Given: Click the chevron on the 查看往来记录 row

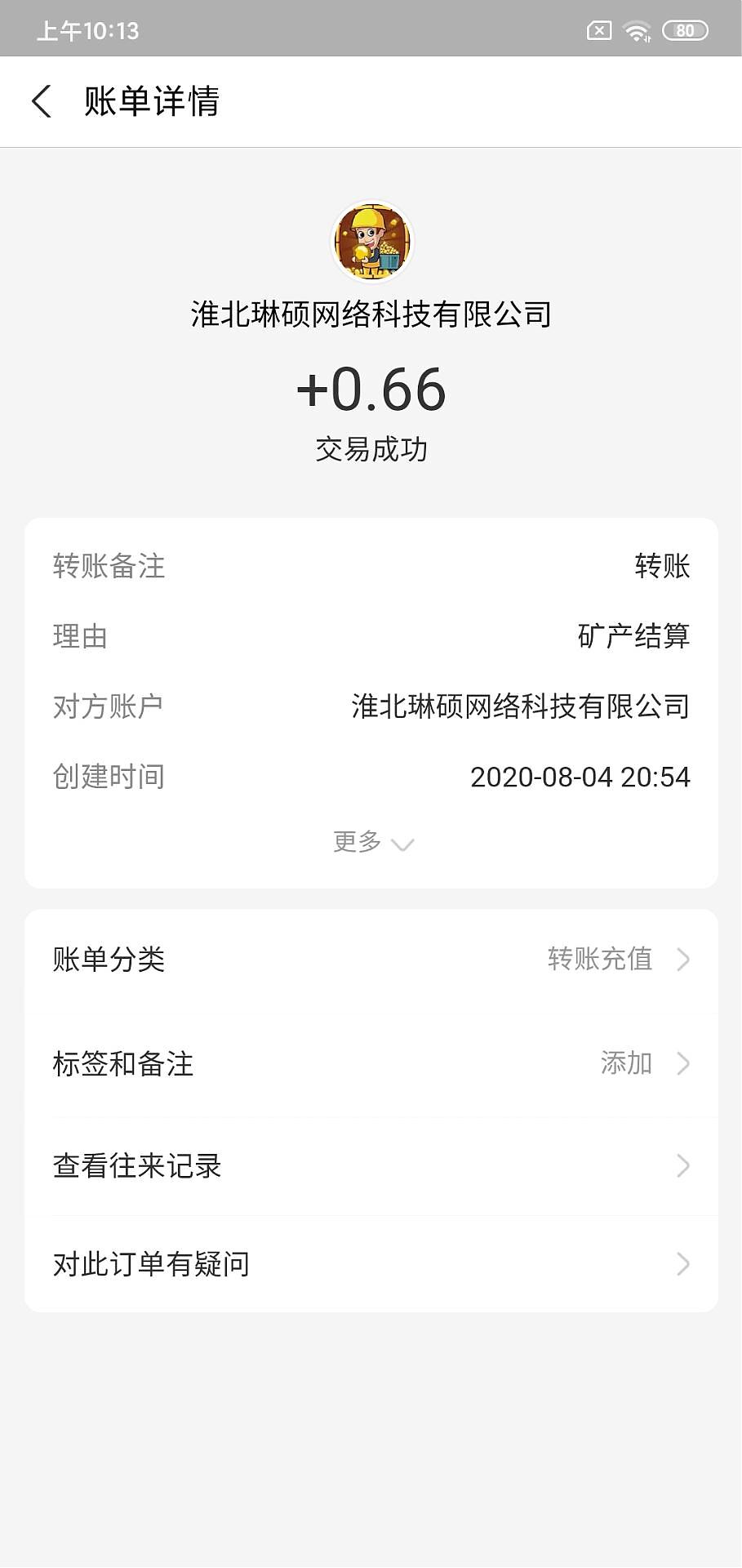Looking at the screenshot, I should click(684, 1167).
